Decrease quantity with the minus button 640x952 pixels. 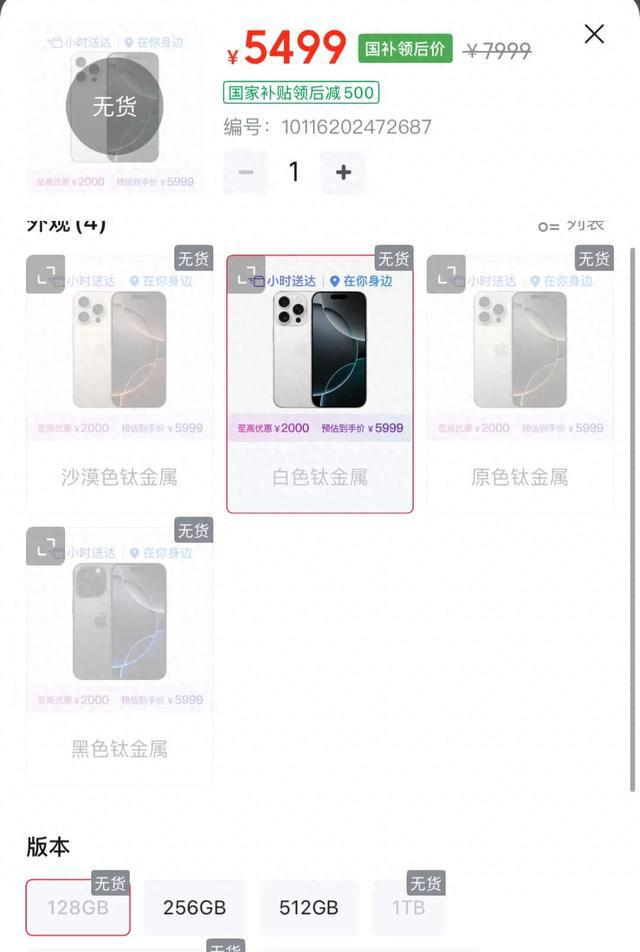point(245,172)
